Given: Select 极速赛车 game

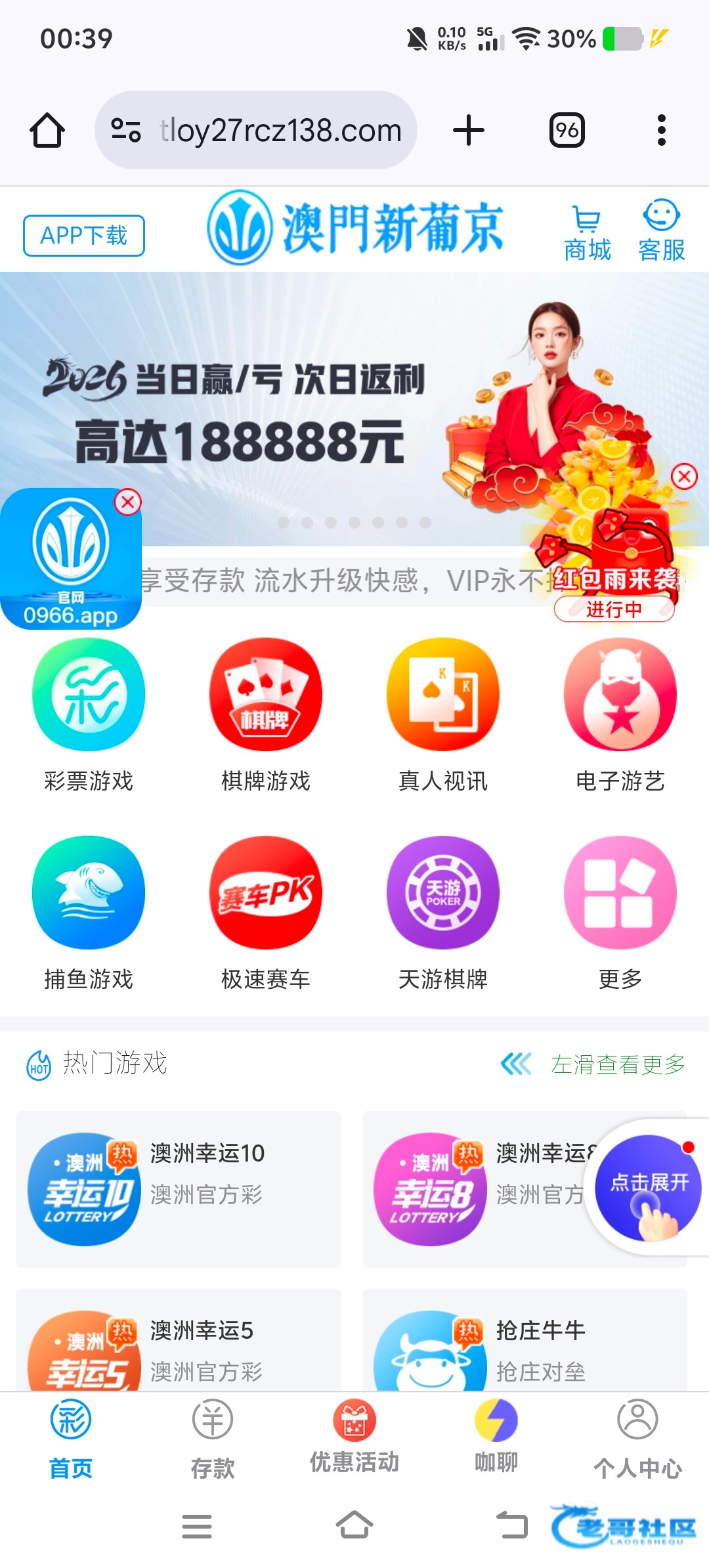Looking at the screenshot, I should pyautogui.click(x=266, y=913).
